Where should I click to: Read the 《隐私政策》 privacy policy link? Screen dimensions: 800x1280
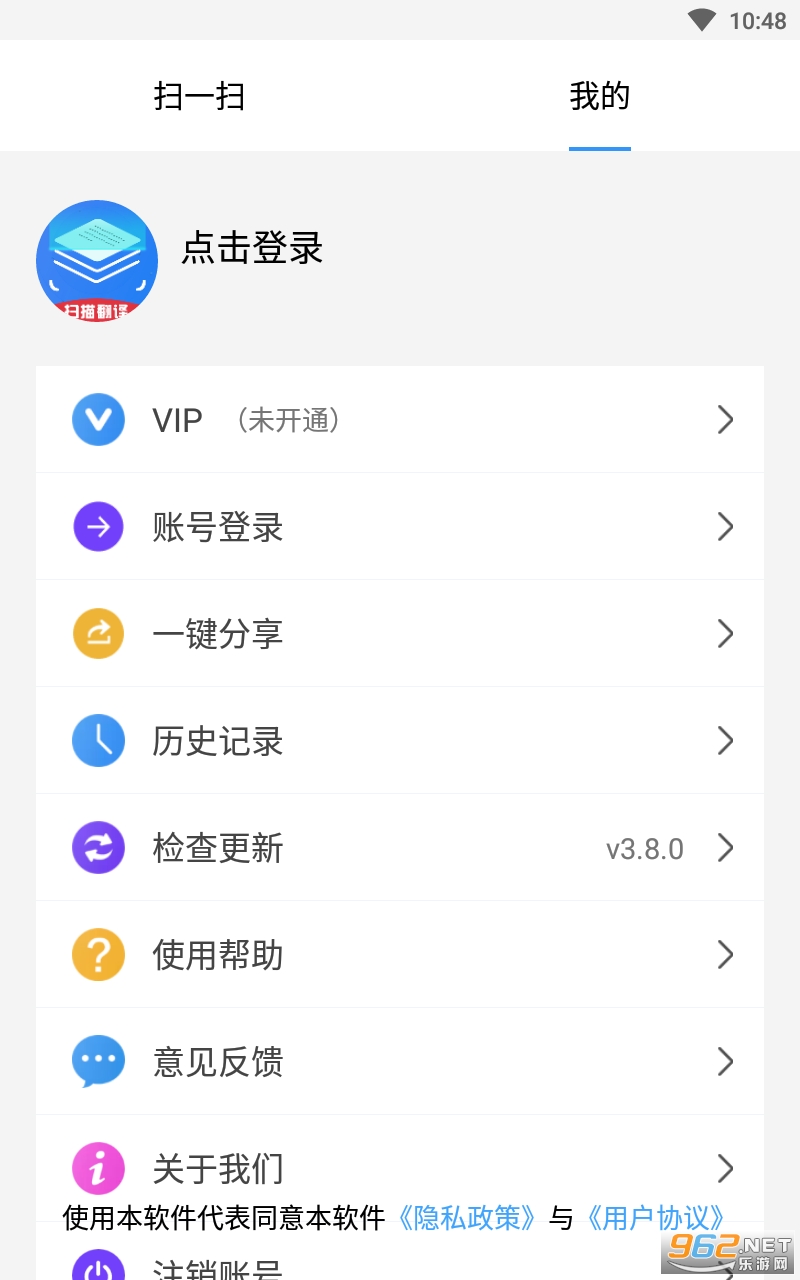tap(467, 1217)
